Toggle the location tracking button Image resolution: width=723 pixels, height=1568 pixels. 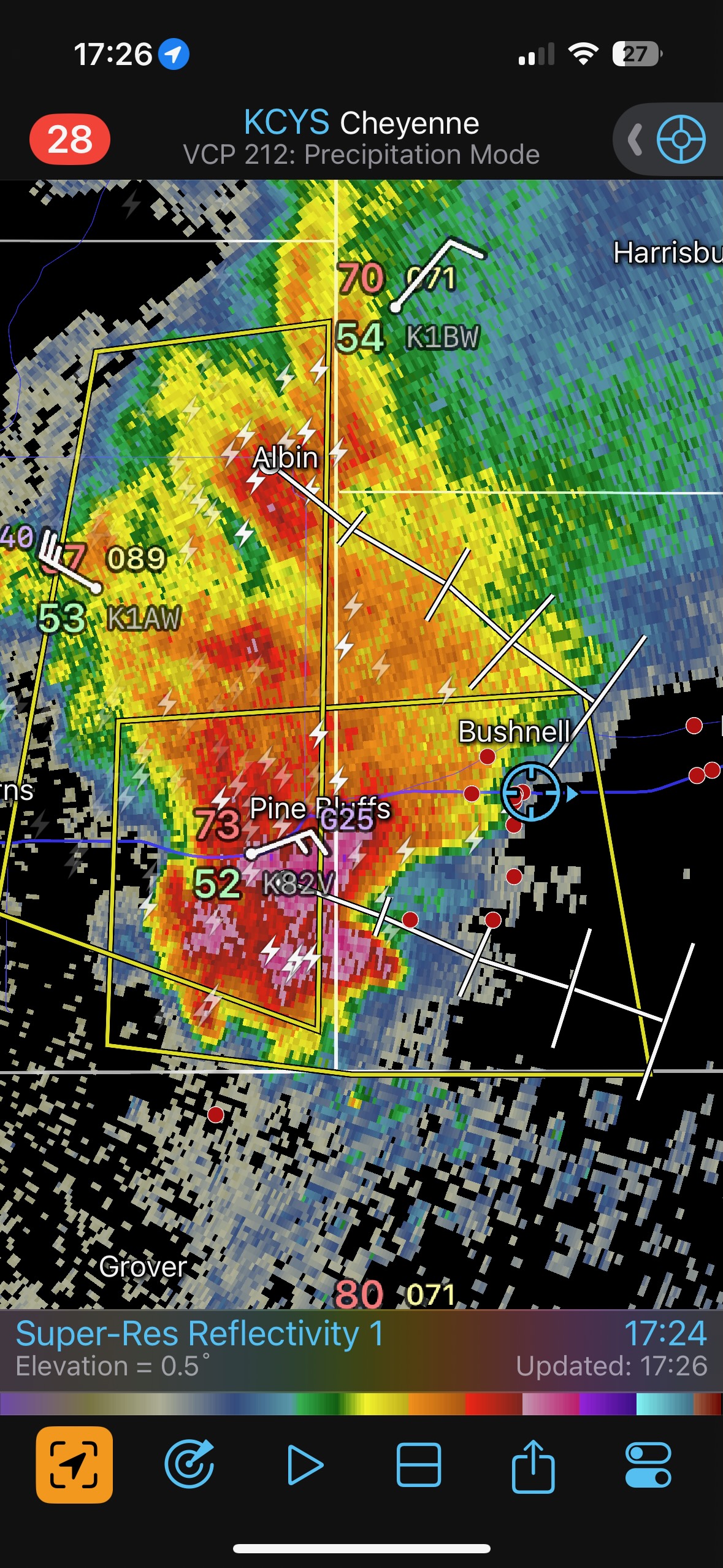[x=74, y=1465]
